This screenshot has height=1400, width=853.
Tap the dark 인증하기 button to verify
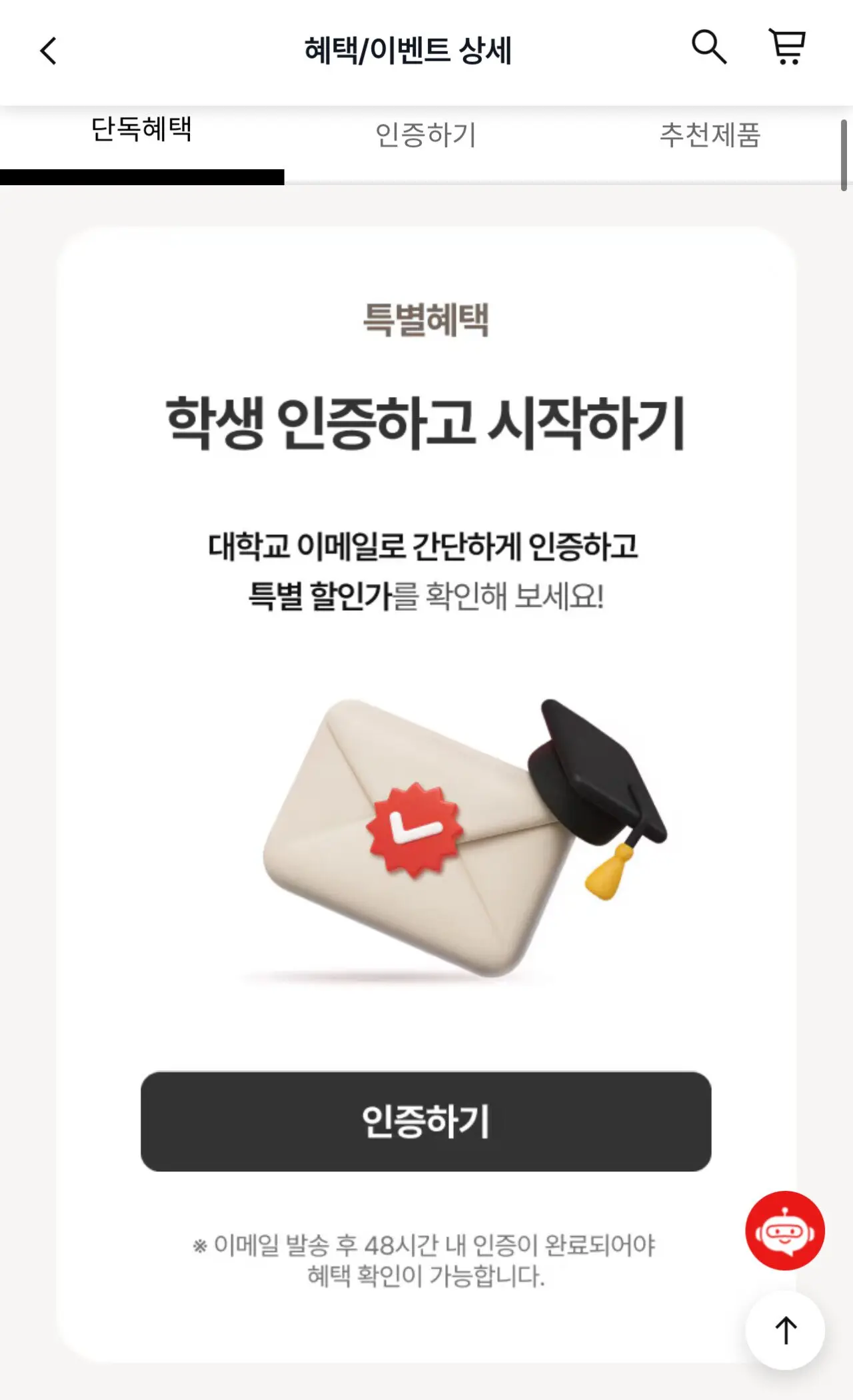(x=426, y=1121)
